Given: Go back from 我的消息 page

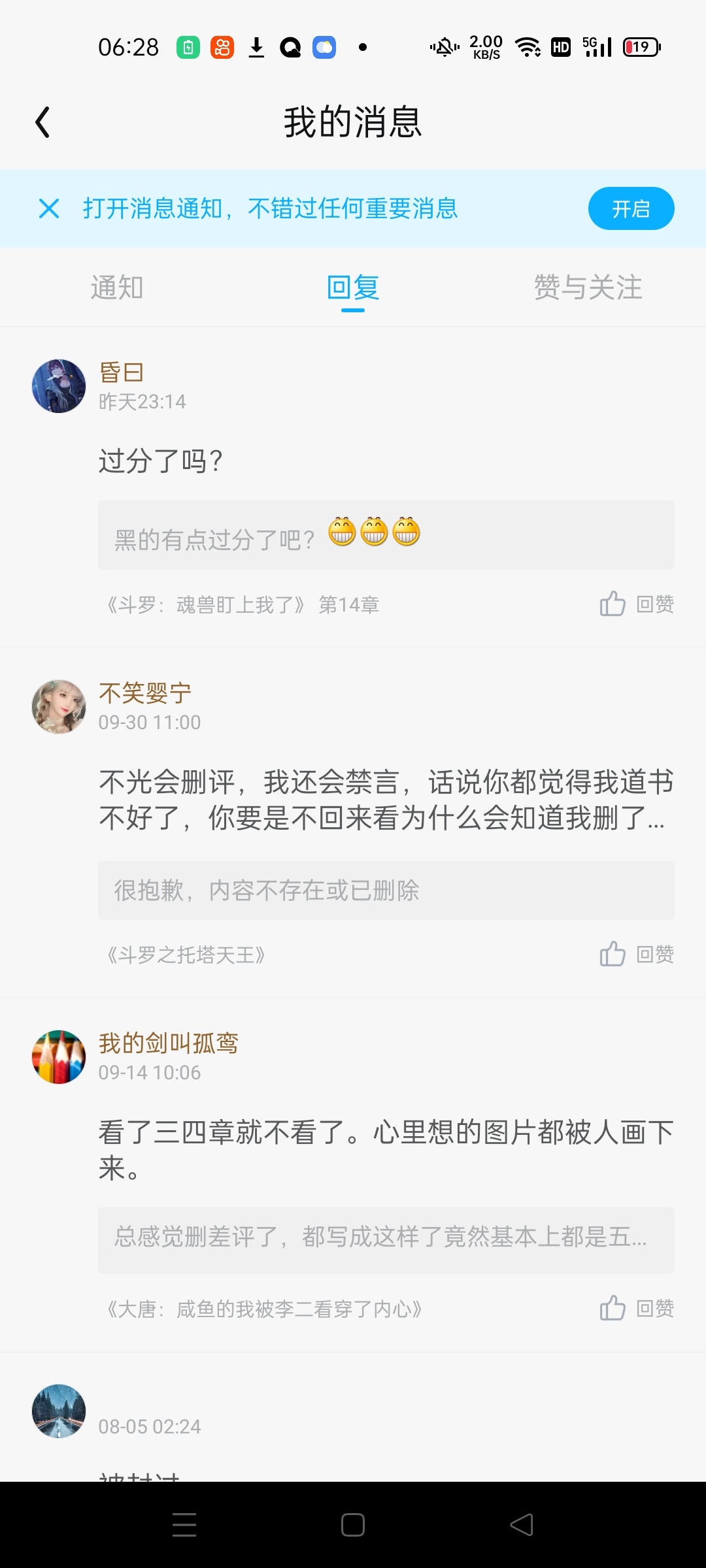Looking at the screenshot, I should pyautogui.click(x=43, y=122).
